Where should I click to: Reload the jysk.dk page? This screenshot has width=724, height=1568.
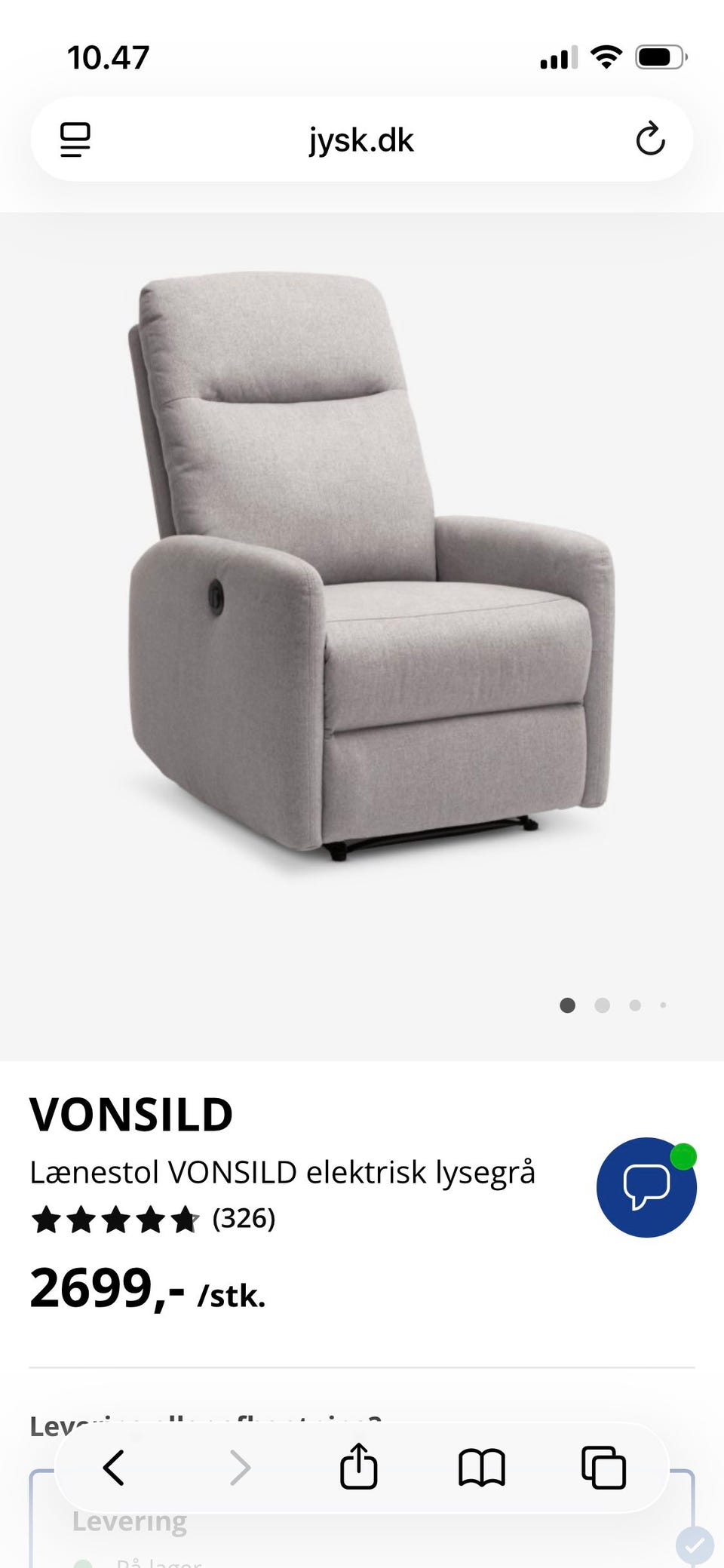tap(650, 140)
